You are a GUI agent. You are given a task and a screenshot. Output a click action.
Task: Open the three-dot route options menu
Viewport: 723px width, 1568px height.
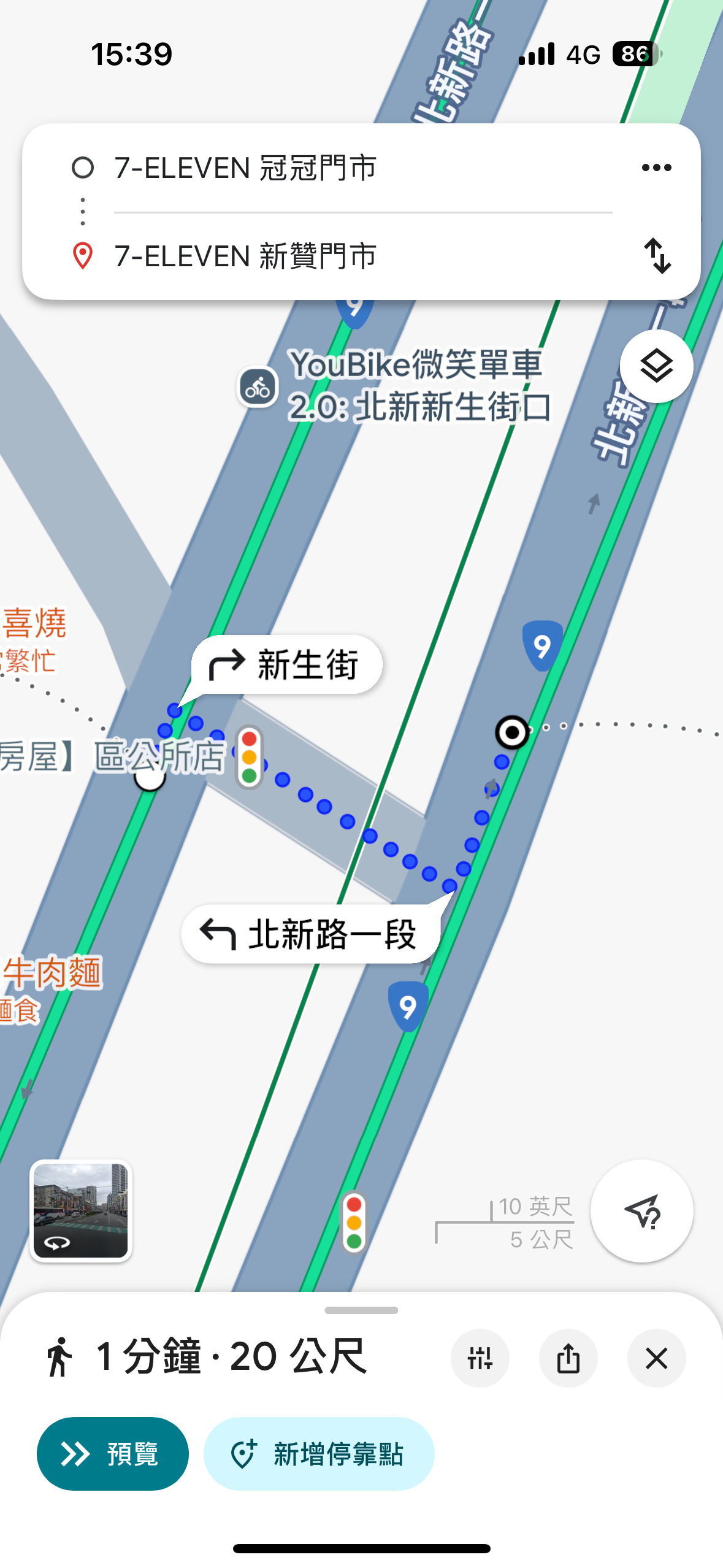point(656,167)
